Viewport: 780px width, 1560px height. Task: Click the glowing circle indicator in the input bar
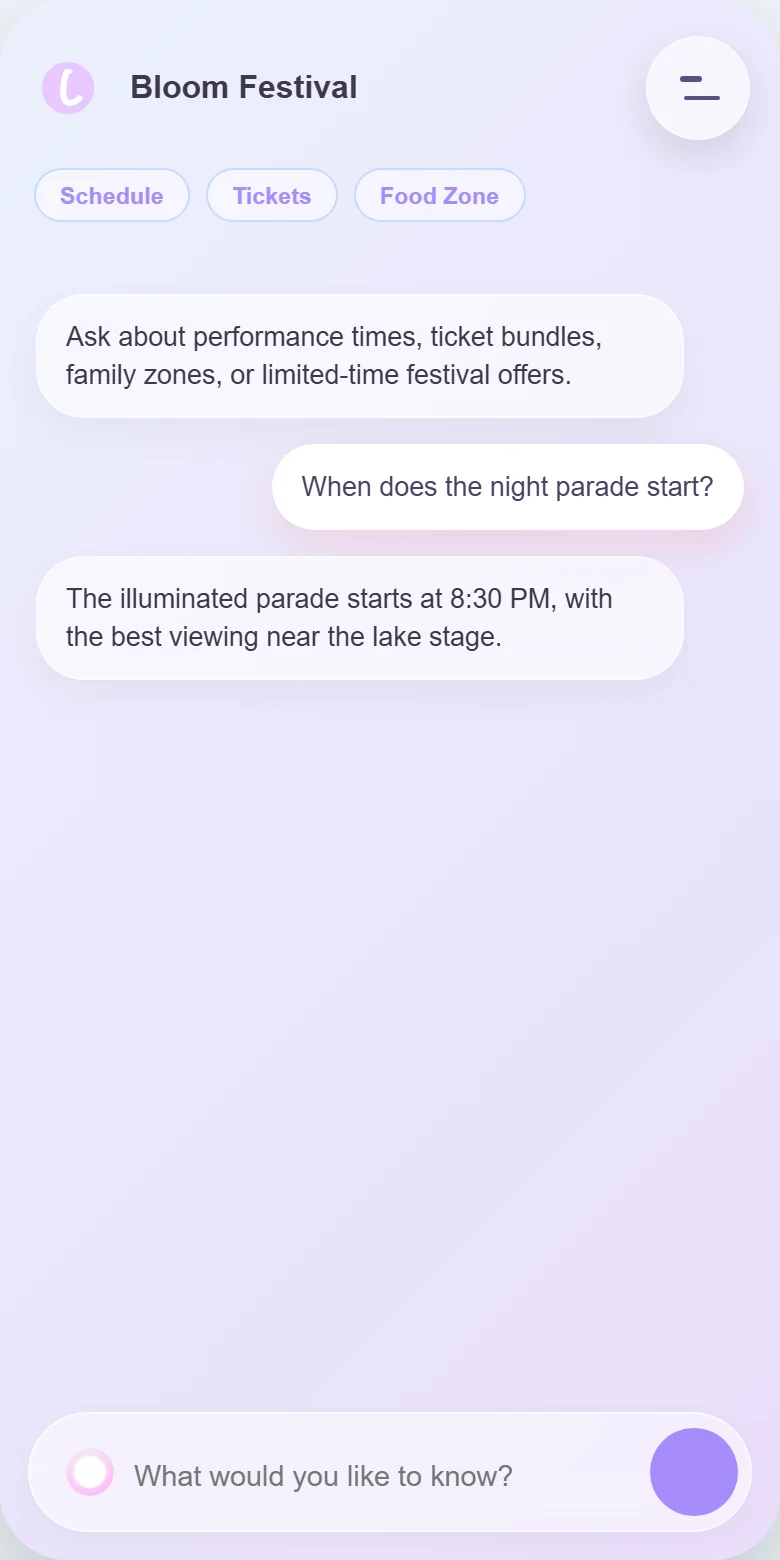click(89, 1472)
